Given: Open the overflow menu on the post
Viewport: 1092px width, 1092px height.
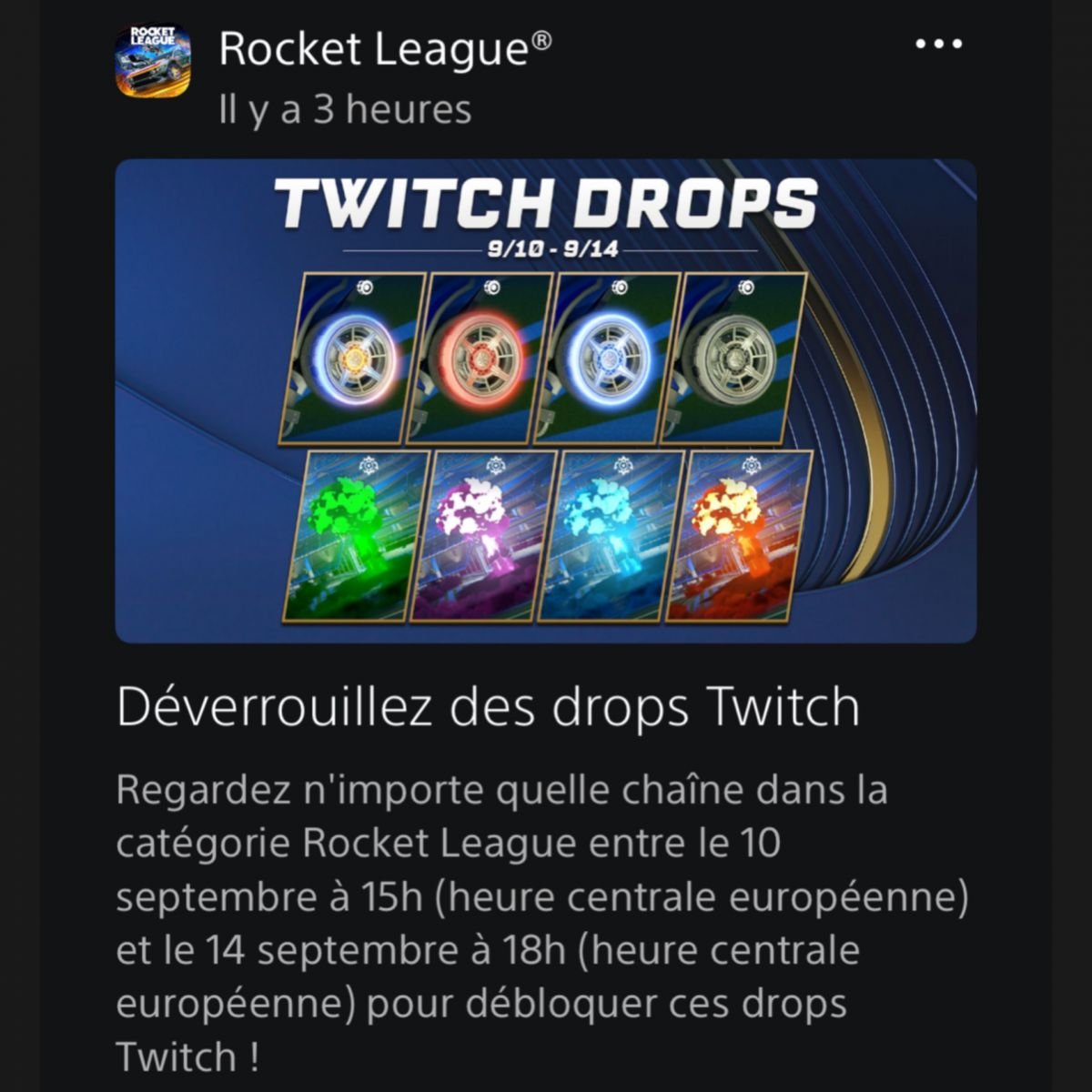Looking at the screenshot, I should [x=938, y=44].
